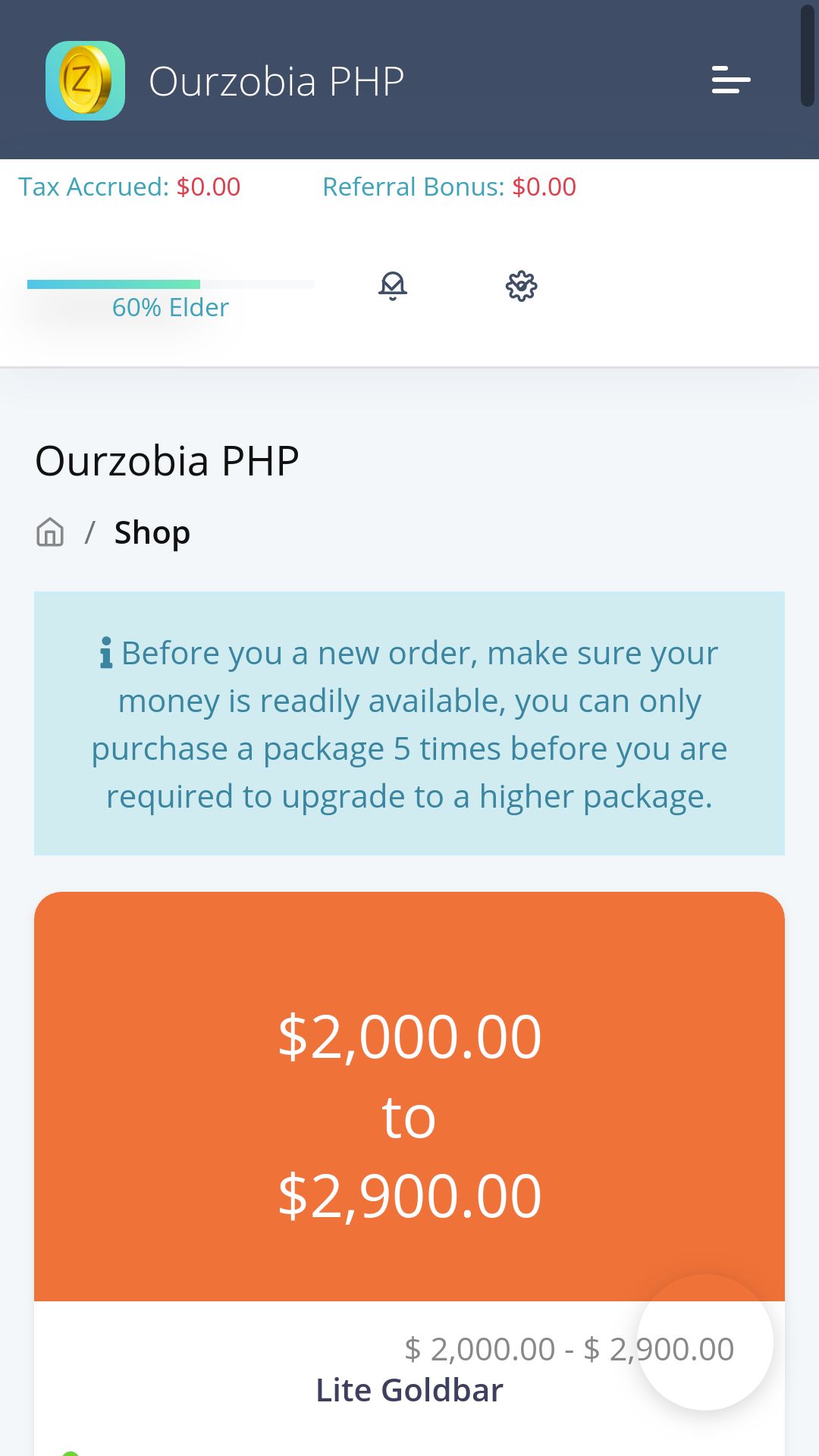Viewport: 819px width, 1456px height.
Task: Tap the Ourzobia PHP logo
Action: (x=85, y=80)
